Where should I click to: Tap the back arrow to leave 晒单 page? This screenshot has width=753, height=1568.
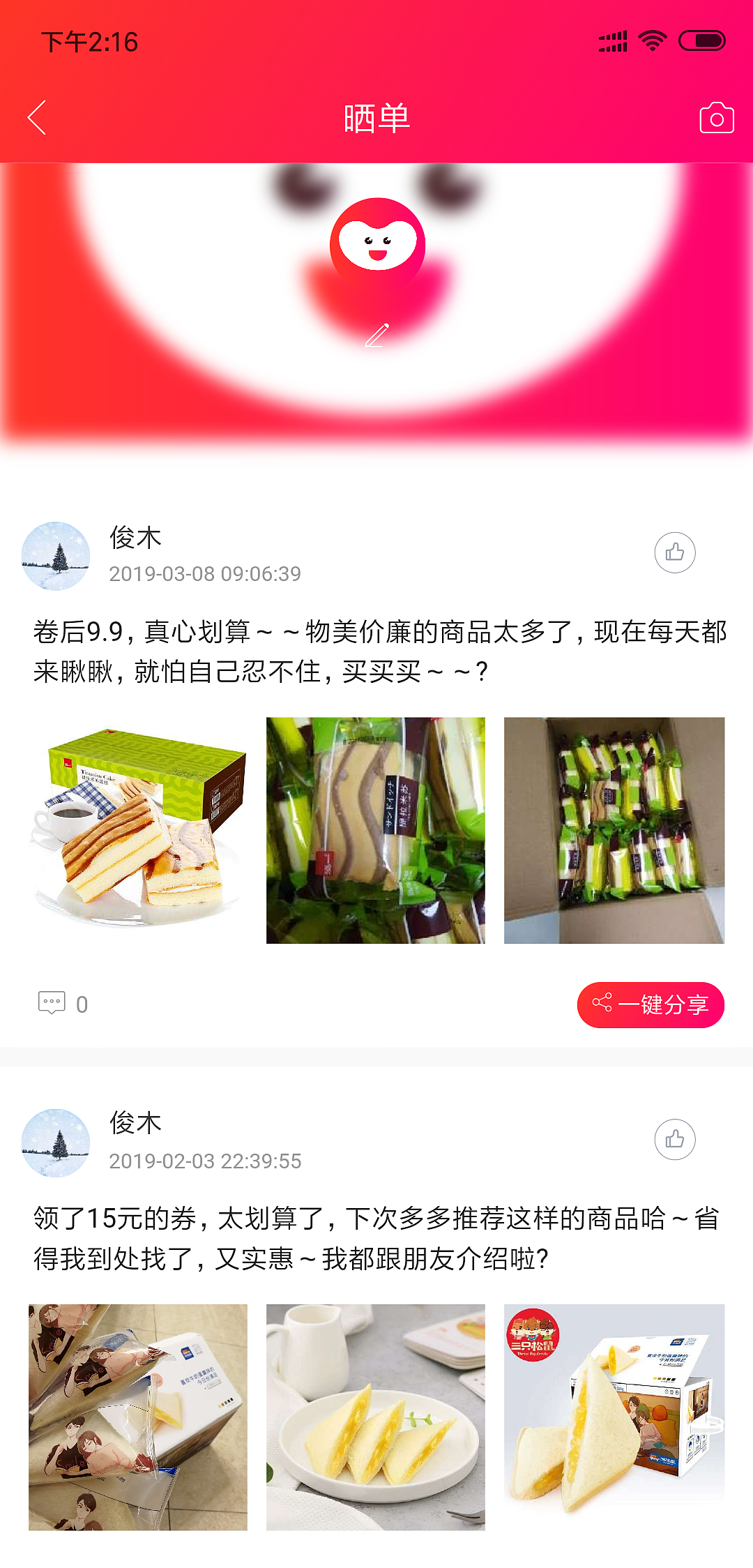tap(38, 118)
